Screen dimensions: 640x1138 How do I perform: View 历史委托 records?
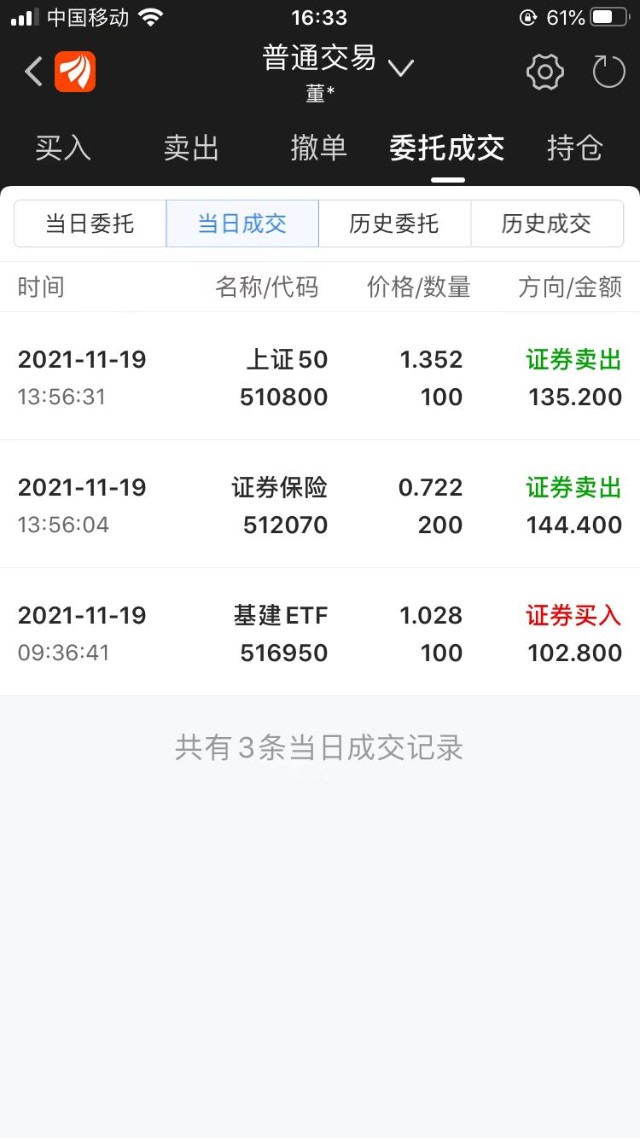pos(394,223)
